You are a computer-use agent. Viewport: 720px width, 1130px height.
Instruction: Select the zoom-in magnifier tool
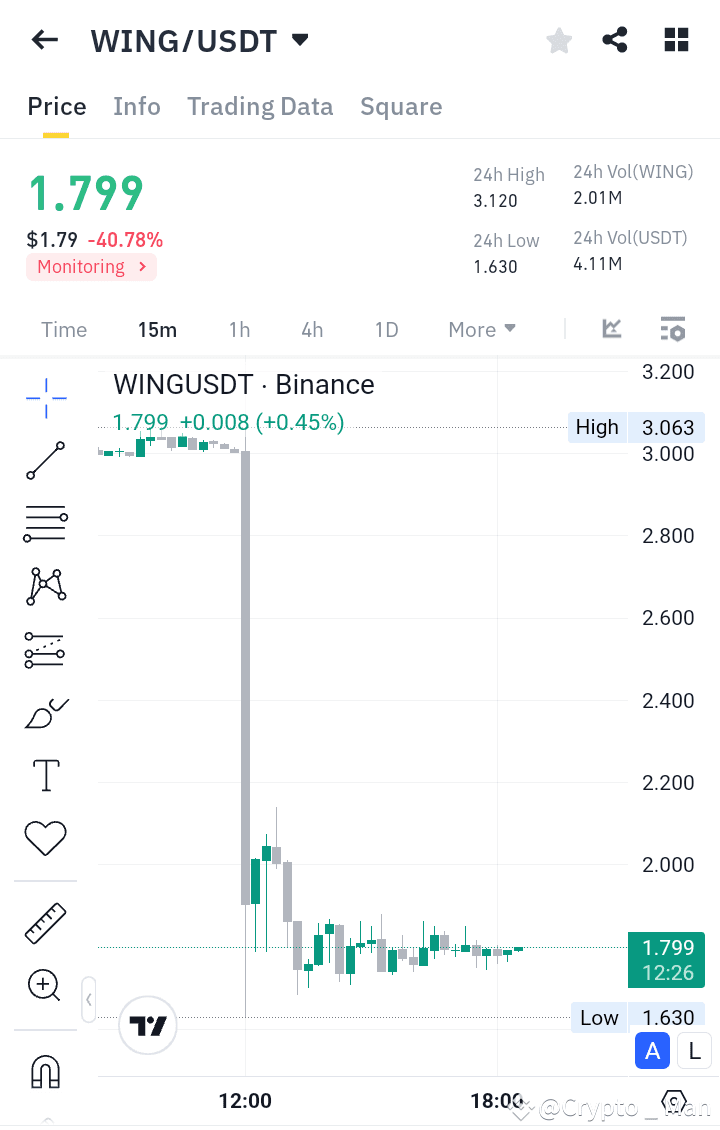pyautogui.click(x=45, y=986)
